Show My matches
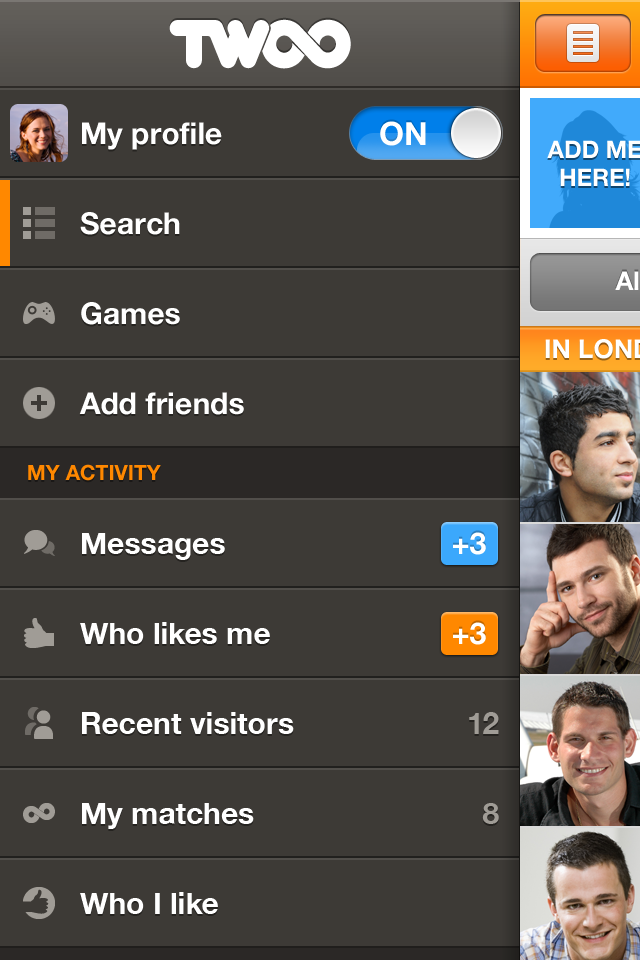Viewport: 640px width, 960px height. click(x=167, y=814)
